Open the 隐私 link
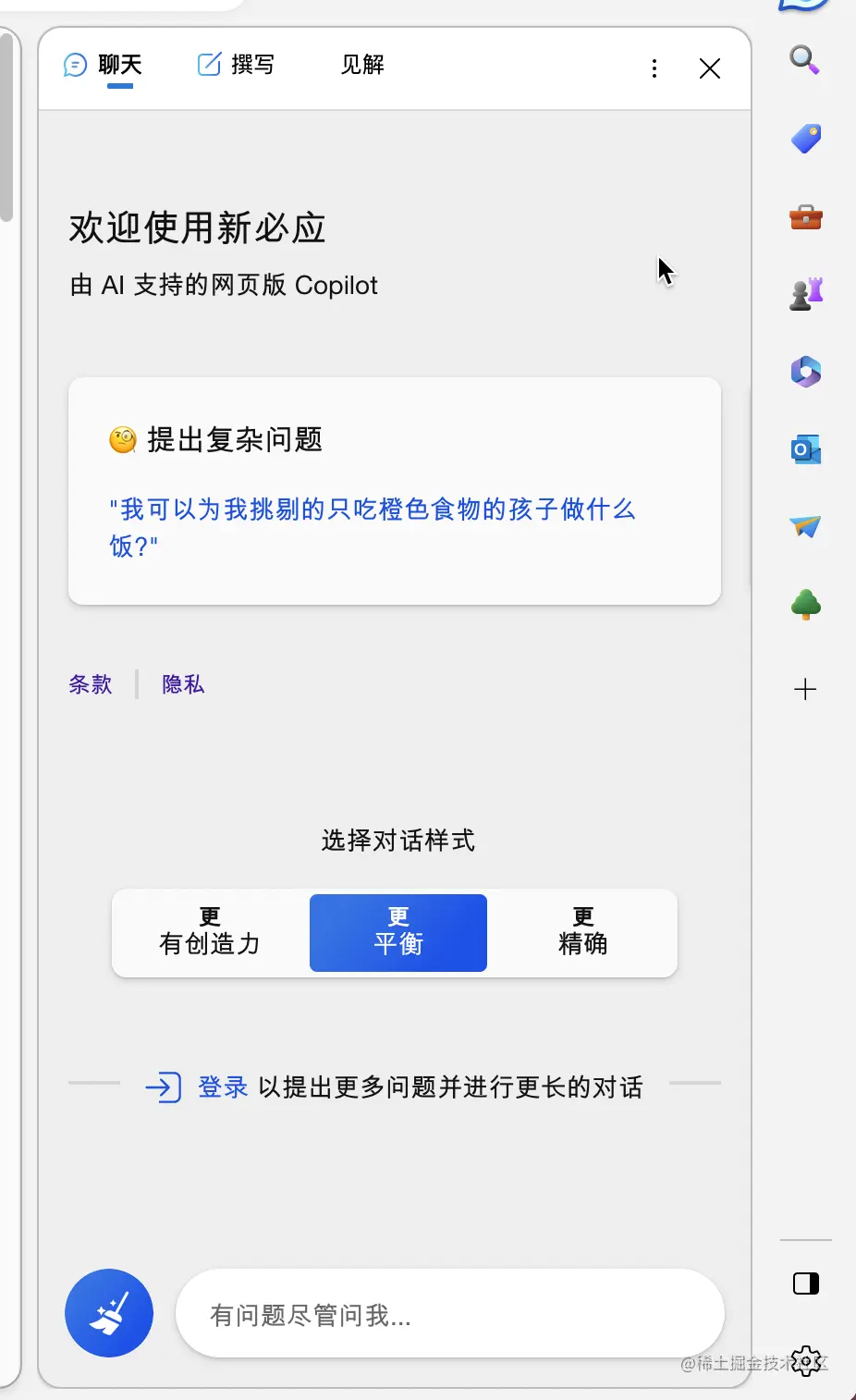Image resolution: width=856 pixels, height=1400 pixels. pos(183,684)
